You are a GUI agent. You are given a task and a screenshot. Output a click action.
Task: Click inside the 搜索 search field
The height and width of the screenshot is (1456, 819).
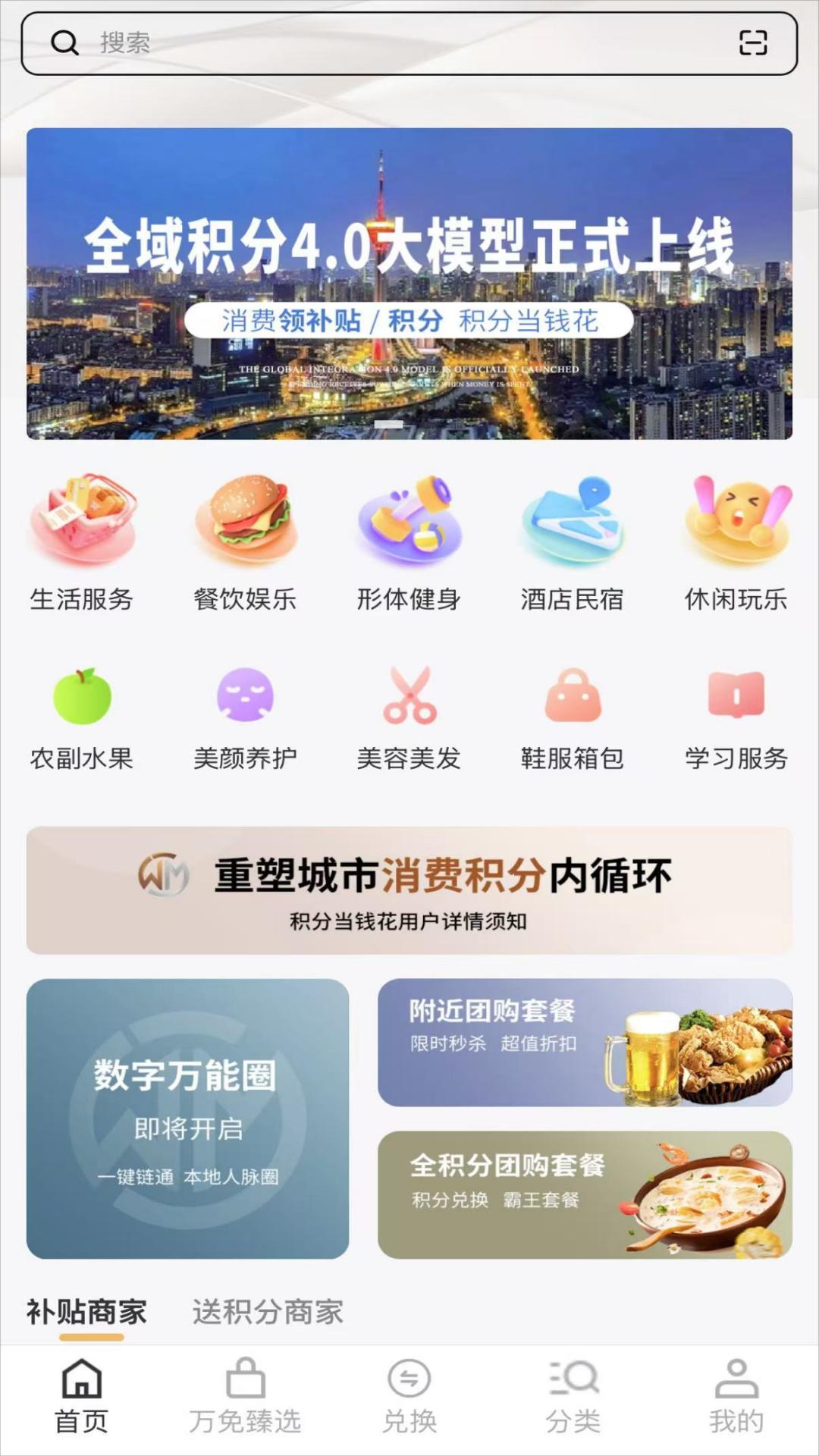tap(303, 43)
